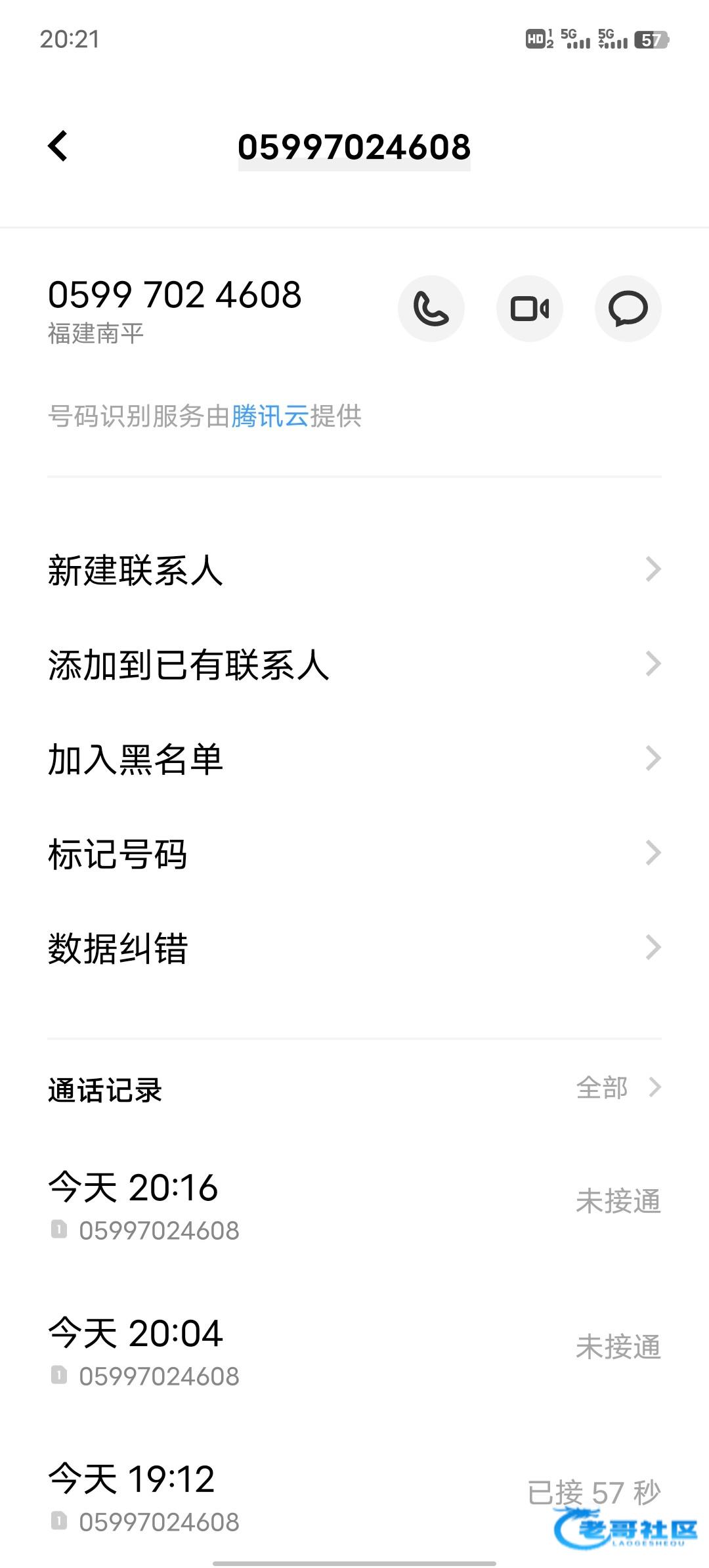This screenshot has height=1568, width=709.
Task: Open 新建联系人
Action: 354,570
